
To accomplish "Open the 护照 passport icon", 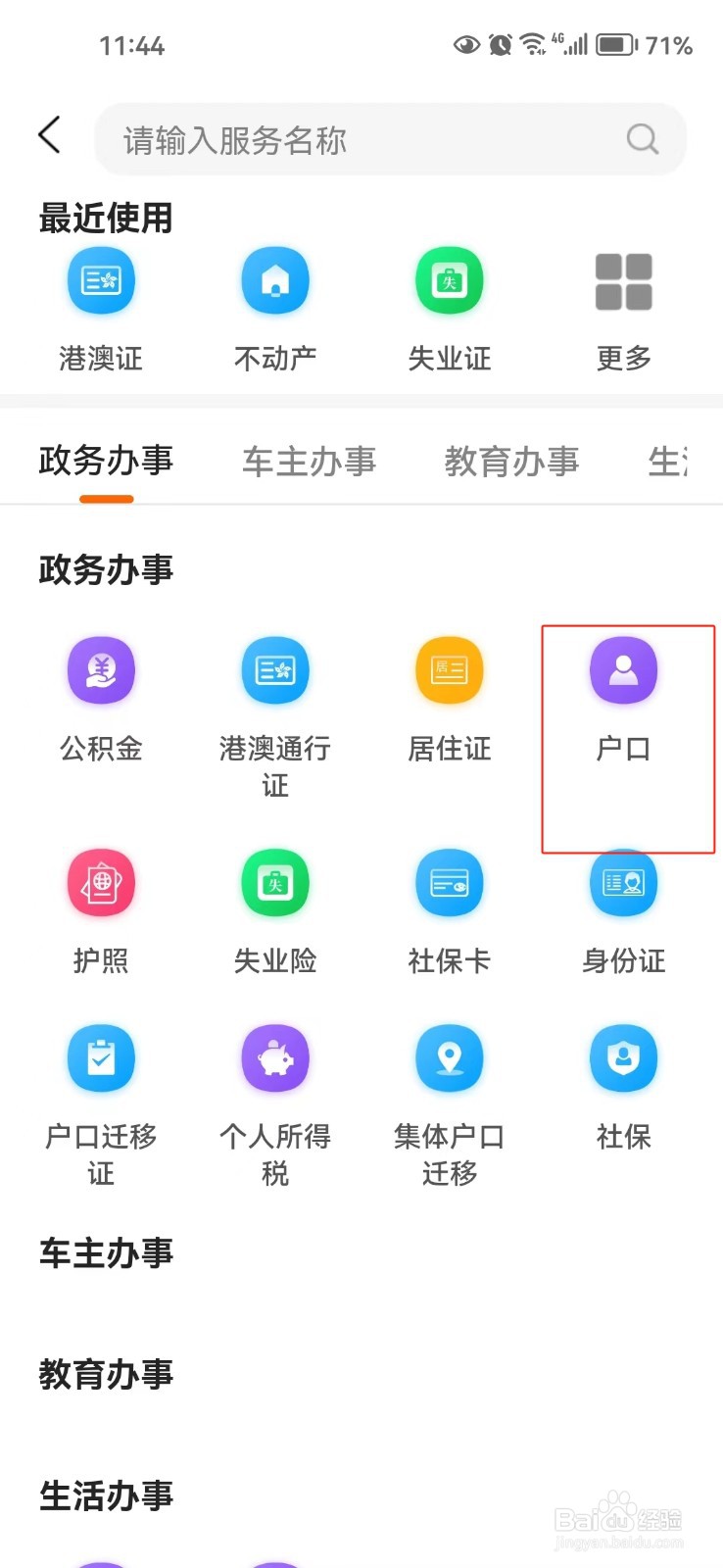I will 101,883.
